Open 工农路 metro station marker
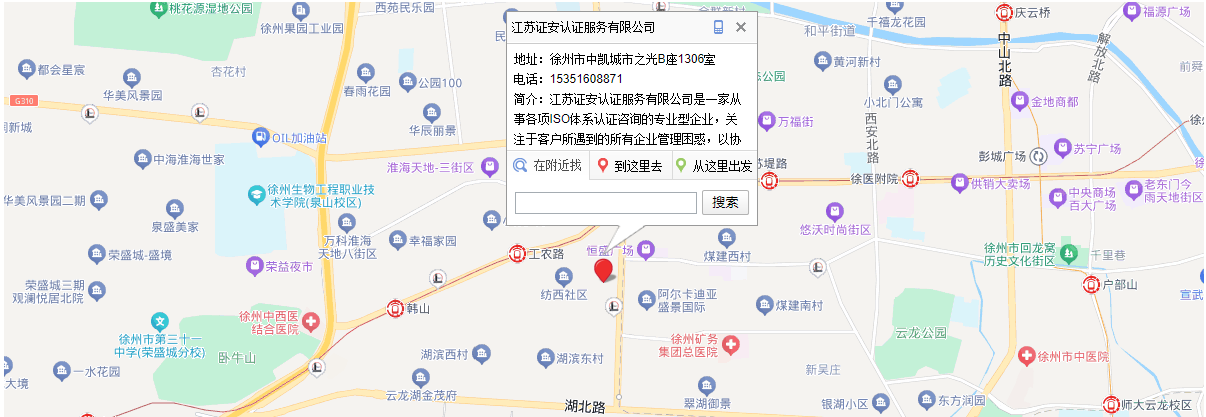The image size is (1206, 417). 517,254
